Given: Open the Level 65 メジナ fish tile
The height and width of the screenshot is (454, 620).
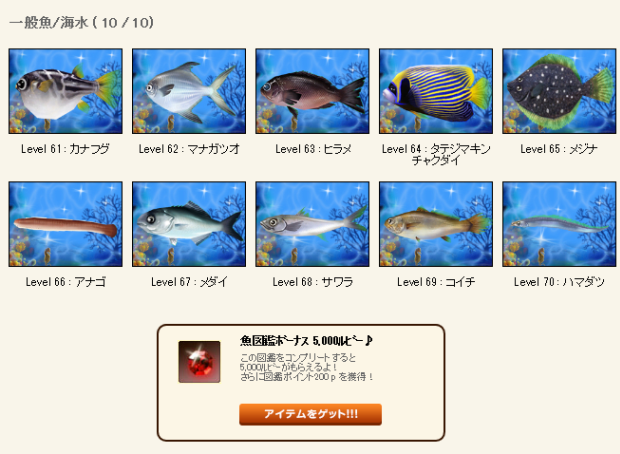Looking at the screenshot, I should coord(559,92).
